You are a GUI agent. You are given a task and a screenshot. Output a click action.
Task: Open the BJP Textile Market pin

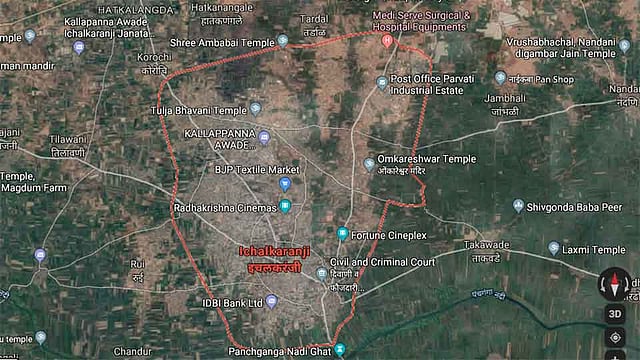(x=285, y=184)
